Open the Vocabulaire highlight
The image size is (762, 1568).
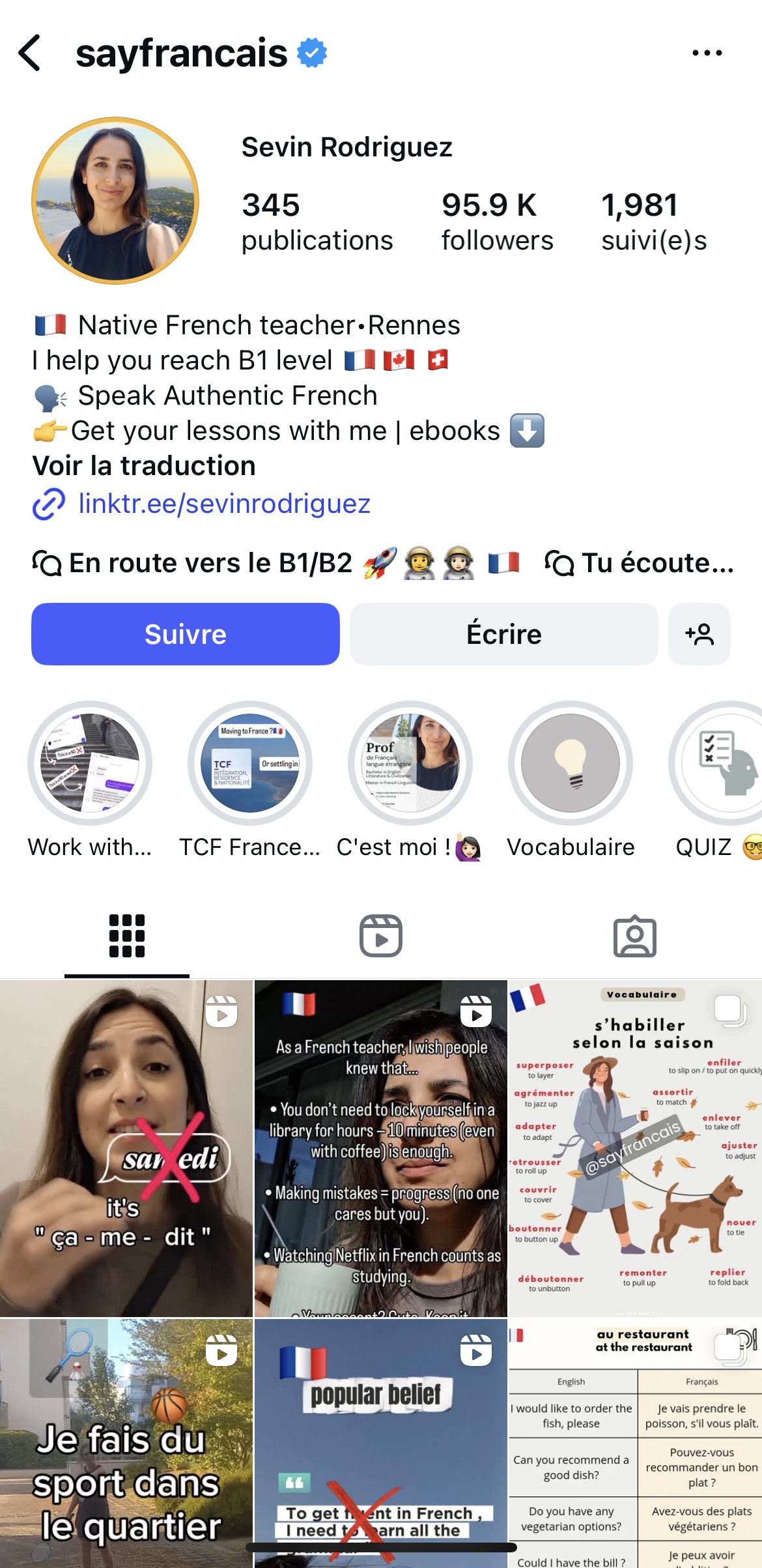tap(571, 763)
